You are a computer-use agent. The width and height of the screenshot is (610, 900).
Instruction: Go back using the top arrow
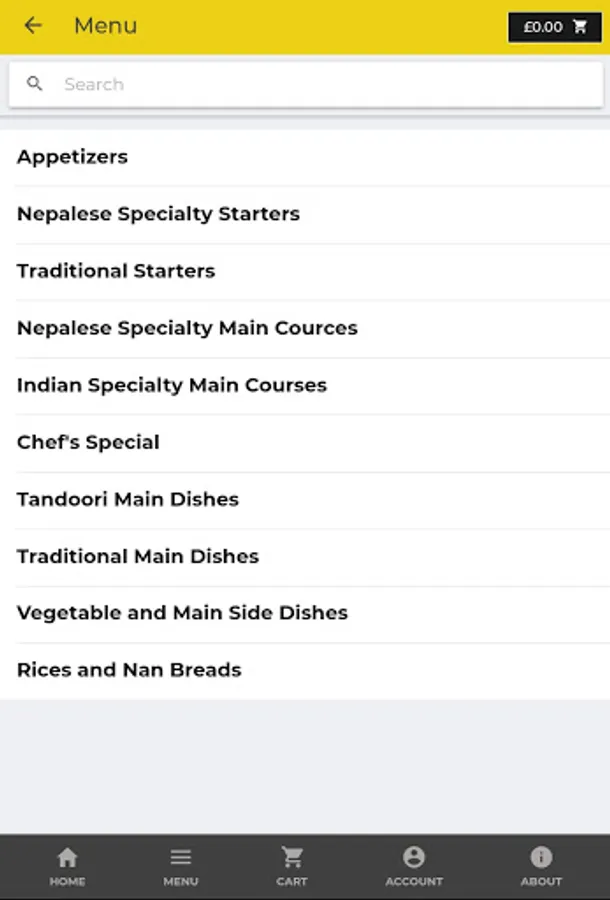click(33, 26)
